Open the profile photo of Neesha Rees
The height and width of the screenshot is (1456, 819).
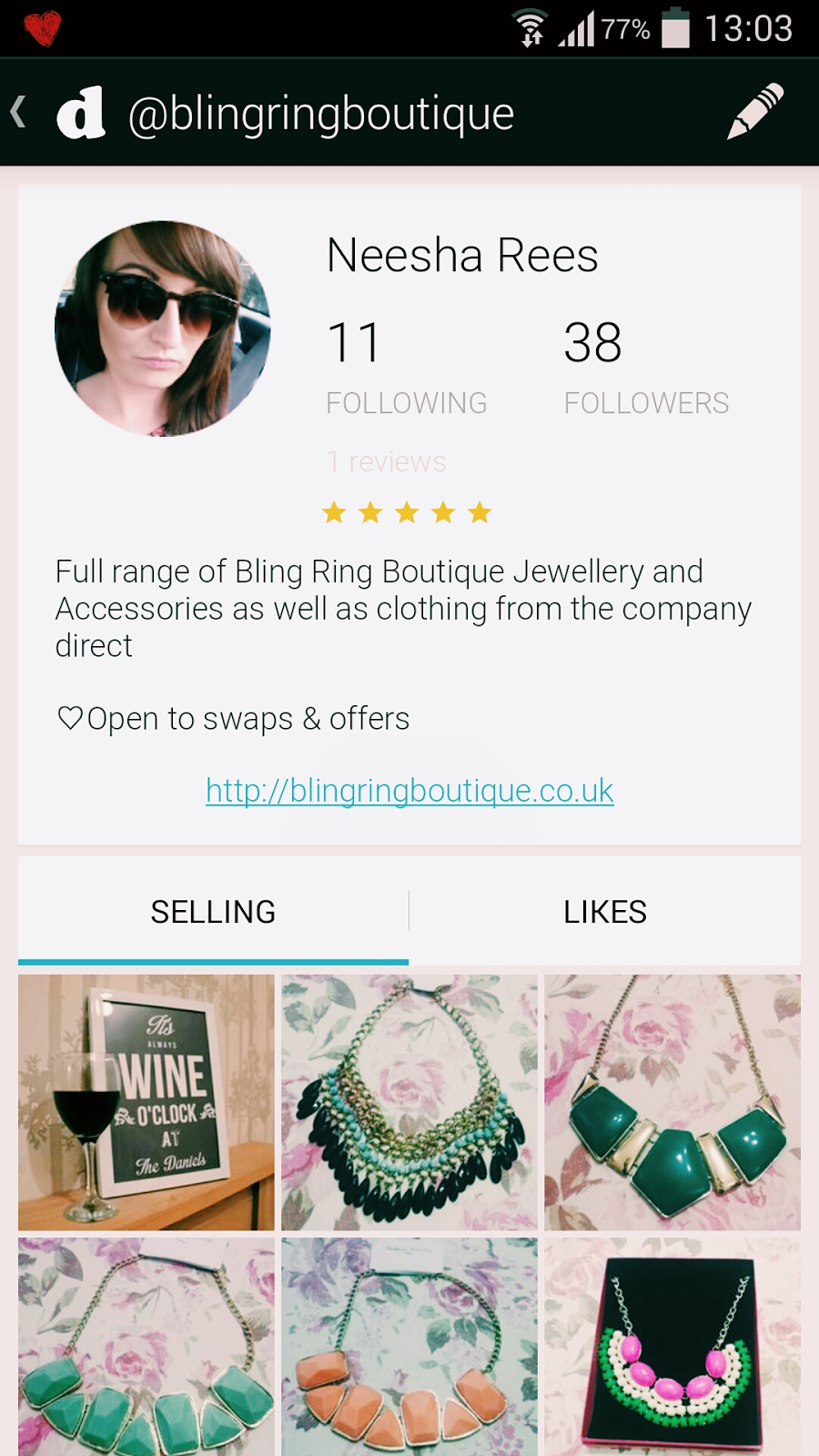(163, 329)
